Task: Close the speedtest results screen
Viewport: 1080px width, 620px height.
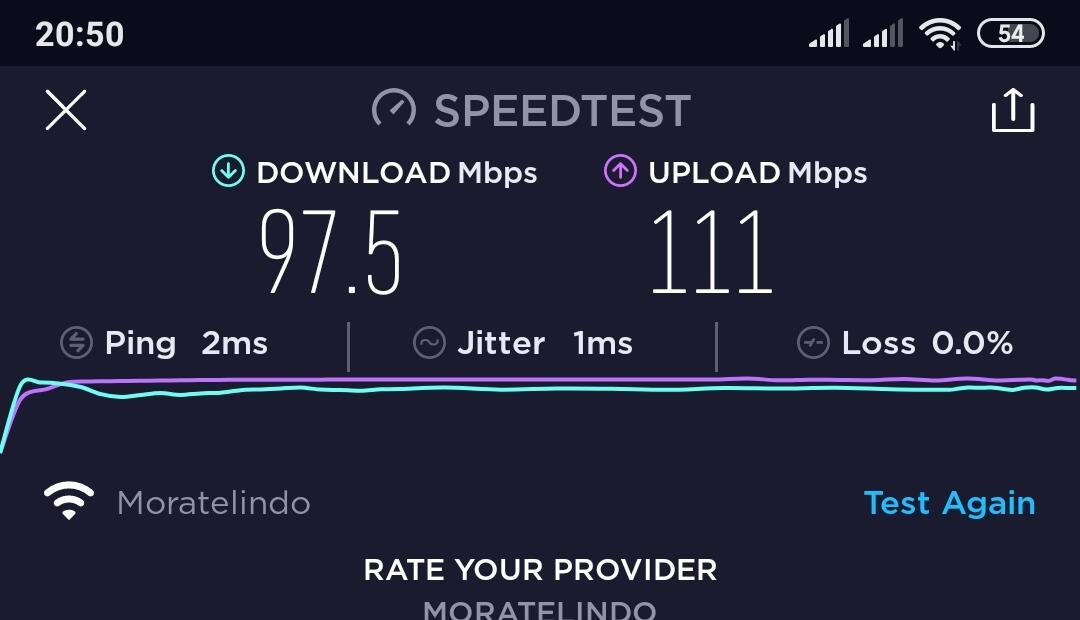Action: (x=66, y=110)
